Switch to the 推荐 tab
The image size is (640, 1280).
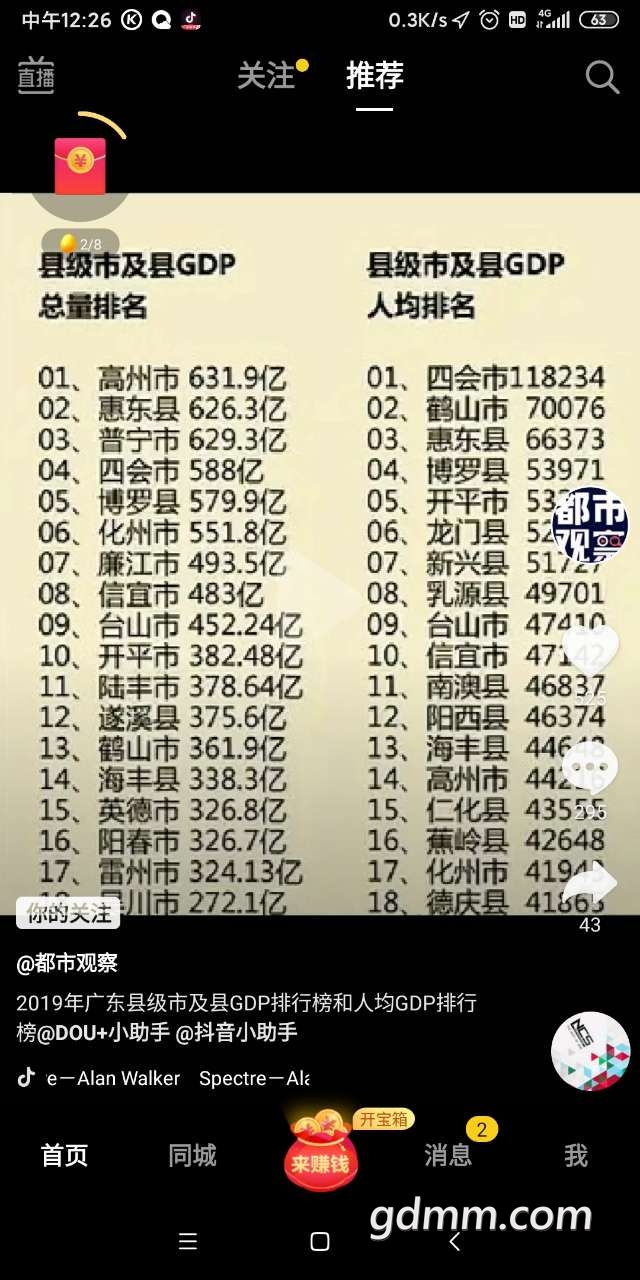[x=375, y=76]
